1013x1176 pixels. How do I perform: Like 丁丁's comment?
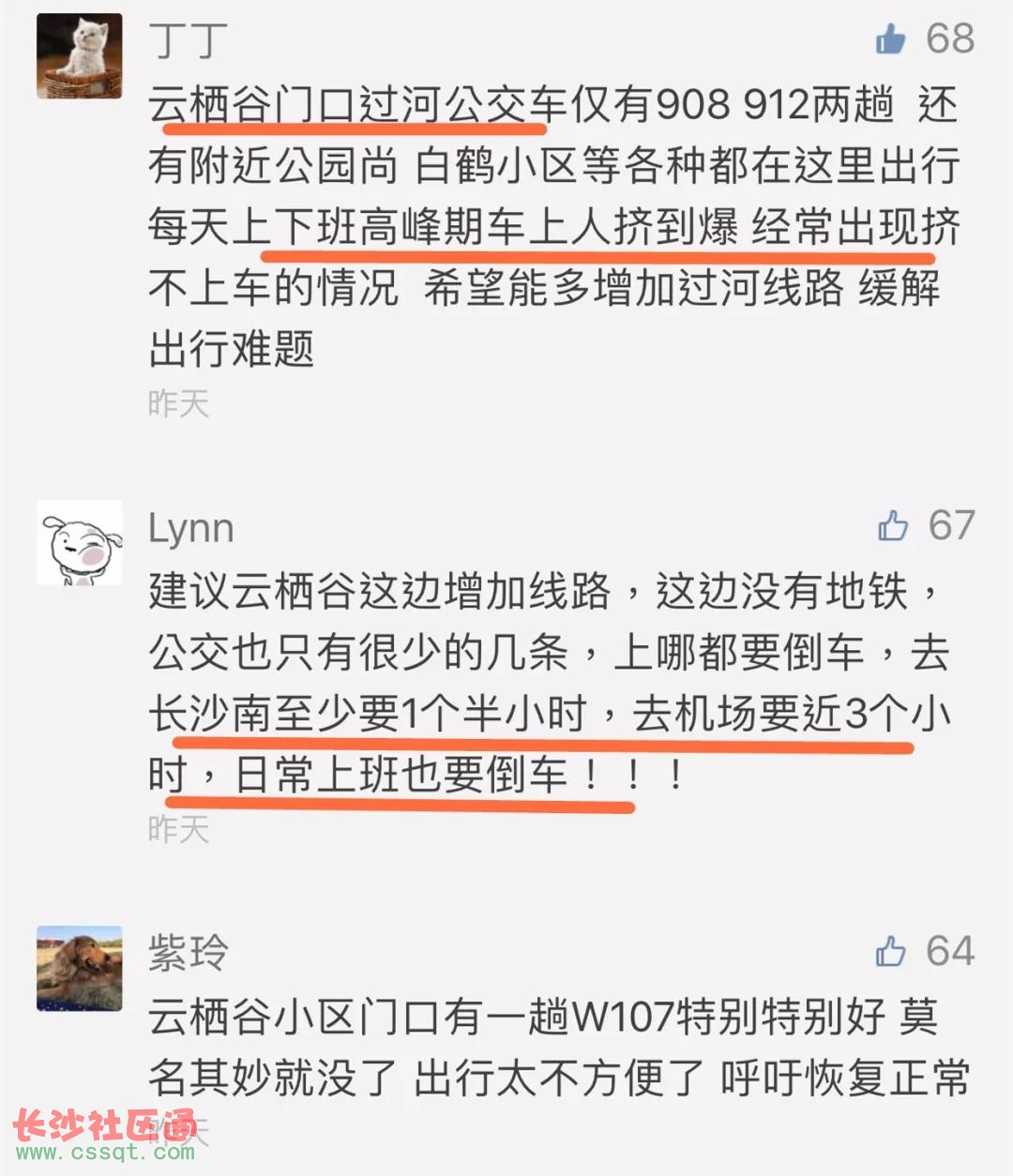click(x=891, y=39)
